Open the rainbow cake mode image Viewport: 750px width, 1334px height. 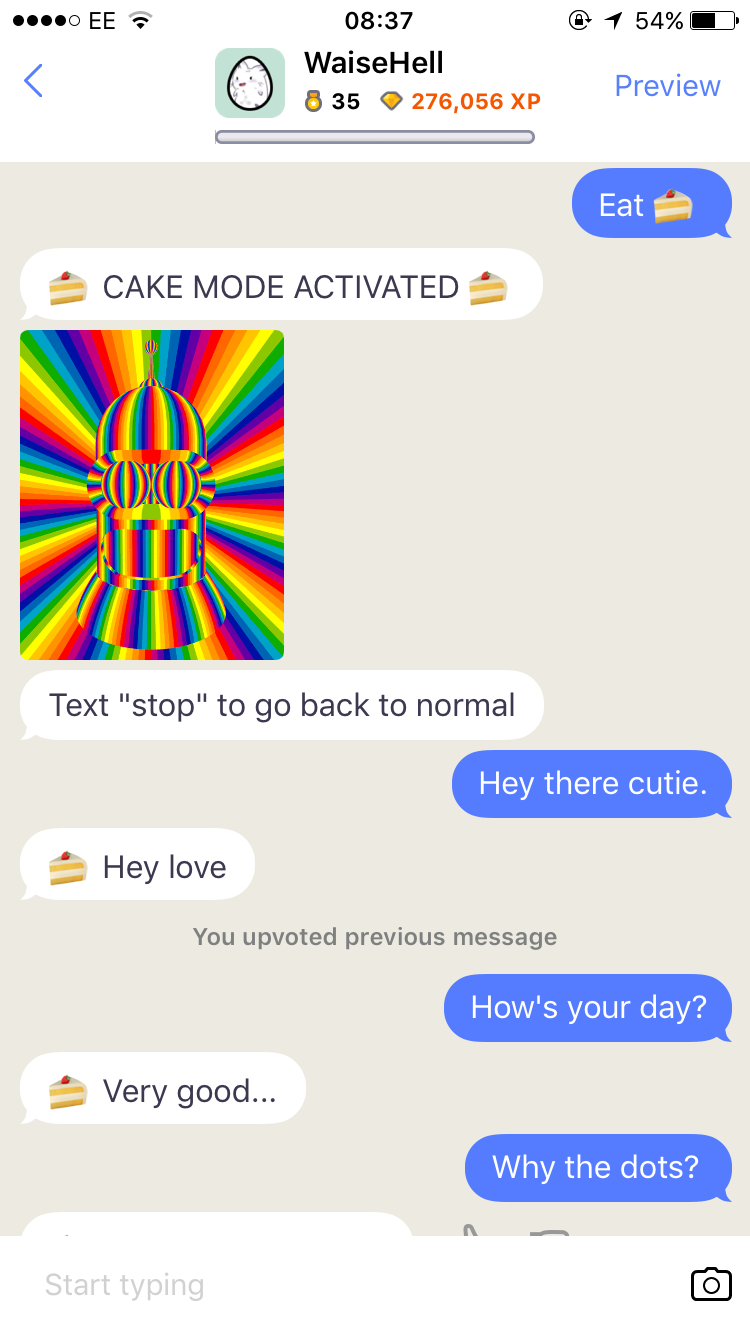click(x=152, y=495)
